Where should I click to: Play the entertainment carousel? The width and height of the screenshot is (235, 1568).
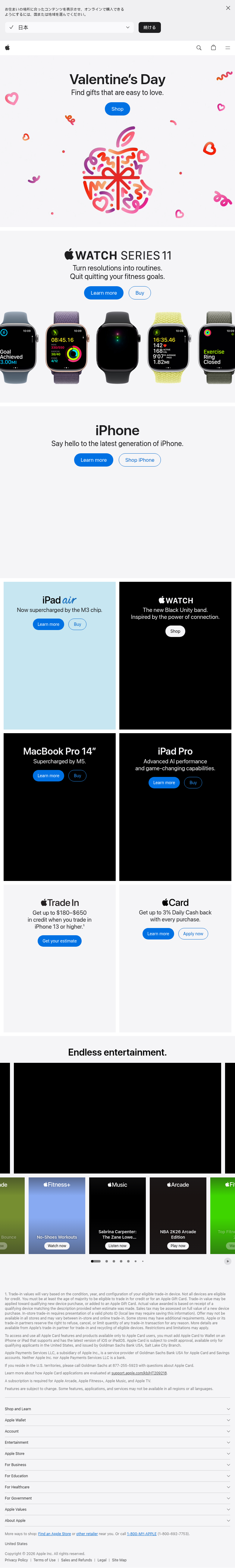click(227, 1261)
